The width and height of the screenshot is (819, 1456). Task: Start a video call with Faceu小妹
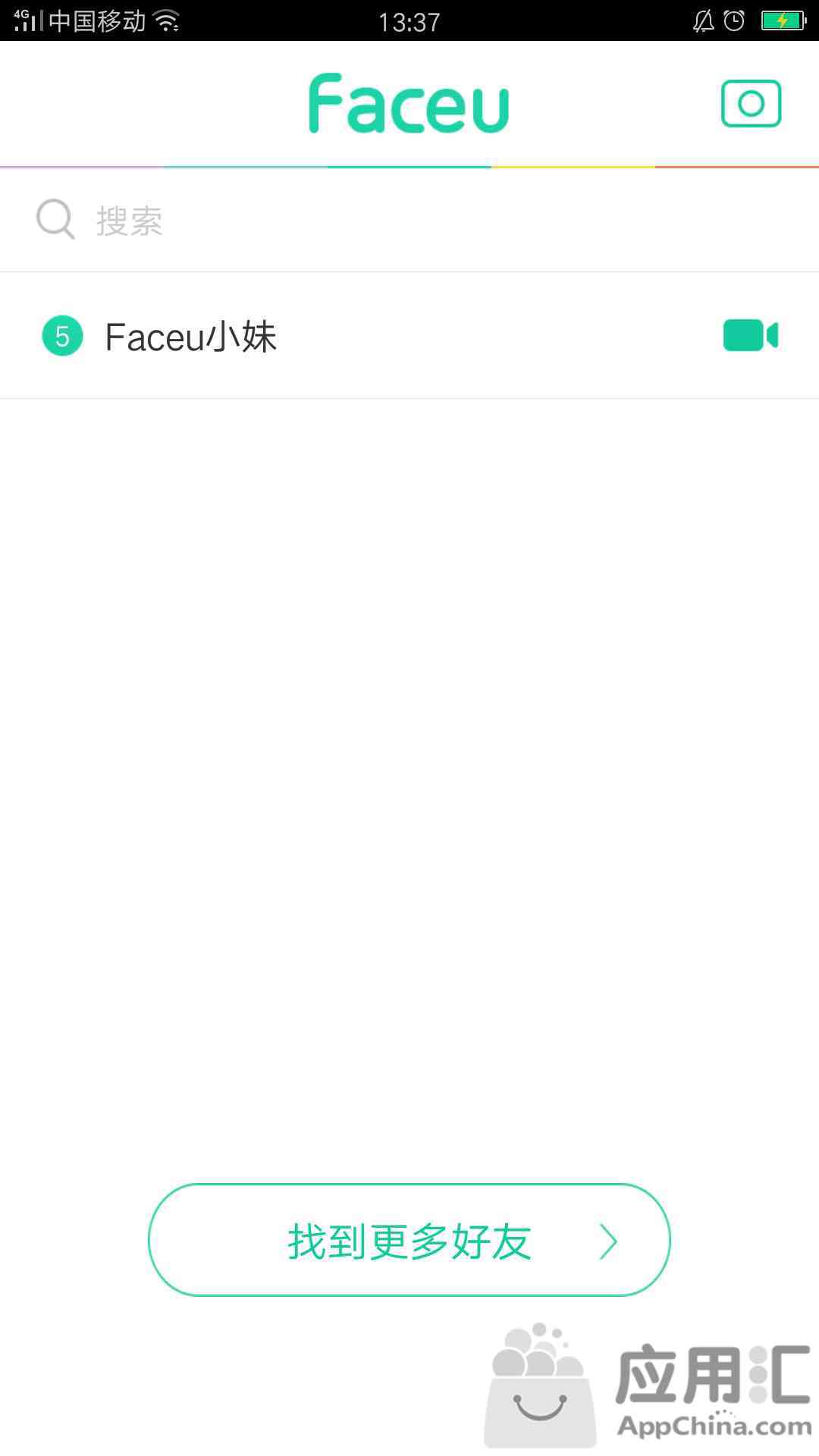(751, 336)
